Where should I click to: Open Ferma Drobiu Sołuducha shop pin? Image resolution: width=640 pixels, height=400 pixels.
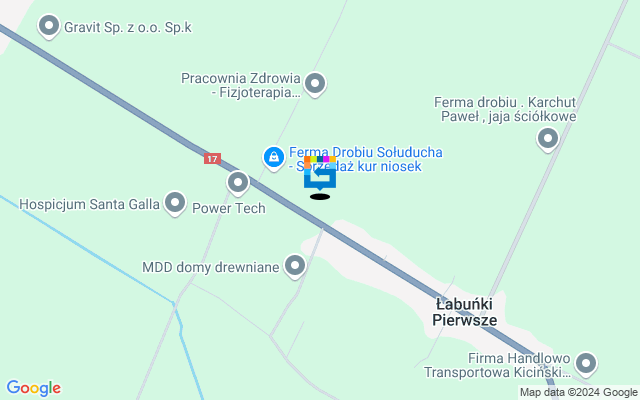273,157
